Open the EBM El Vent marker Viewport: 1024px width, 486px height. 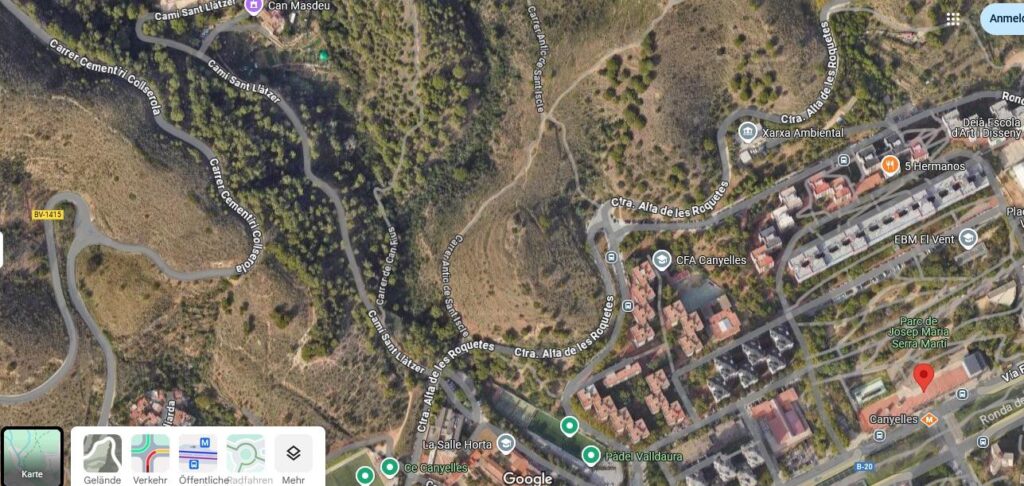[x=967, y=238]
